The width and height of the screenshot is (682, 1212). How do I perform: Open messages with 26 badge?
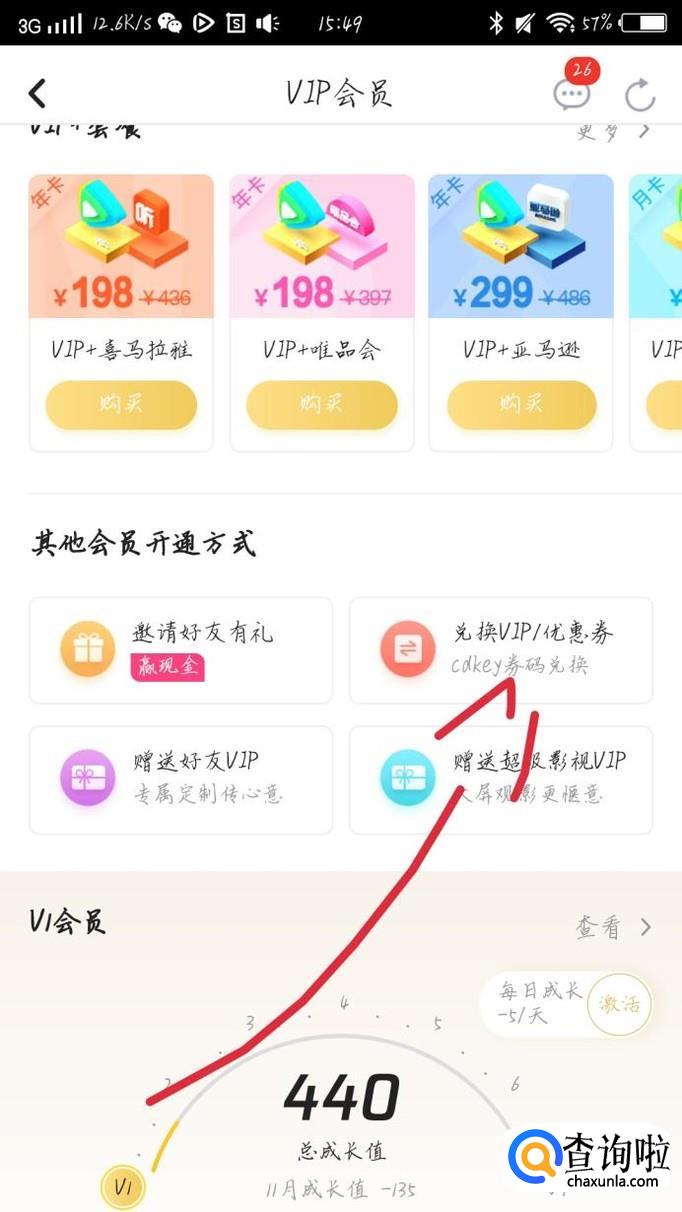click(572, 94)
